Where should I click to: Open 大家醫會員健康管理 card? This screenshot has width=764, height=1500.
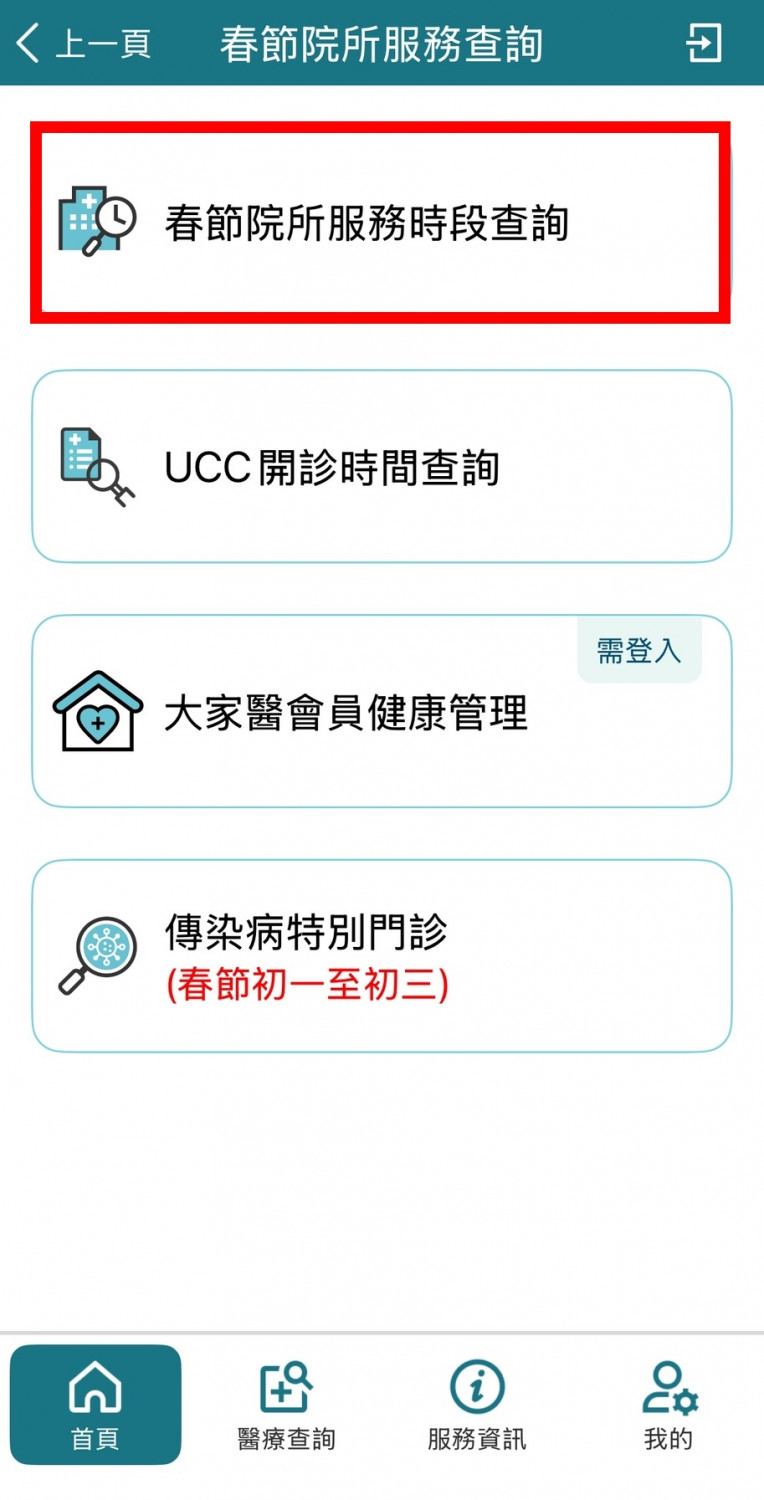[381, 711]
